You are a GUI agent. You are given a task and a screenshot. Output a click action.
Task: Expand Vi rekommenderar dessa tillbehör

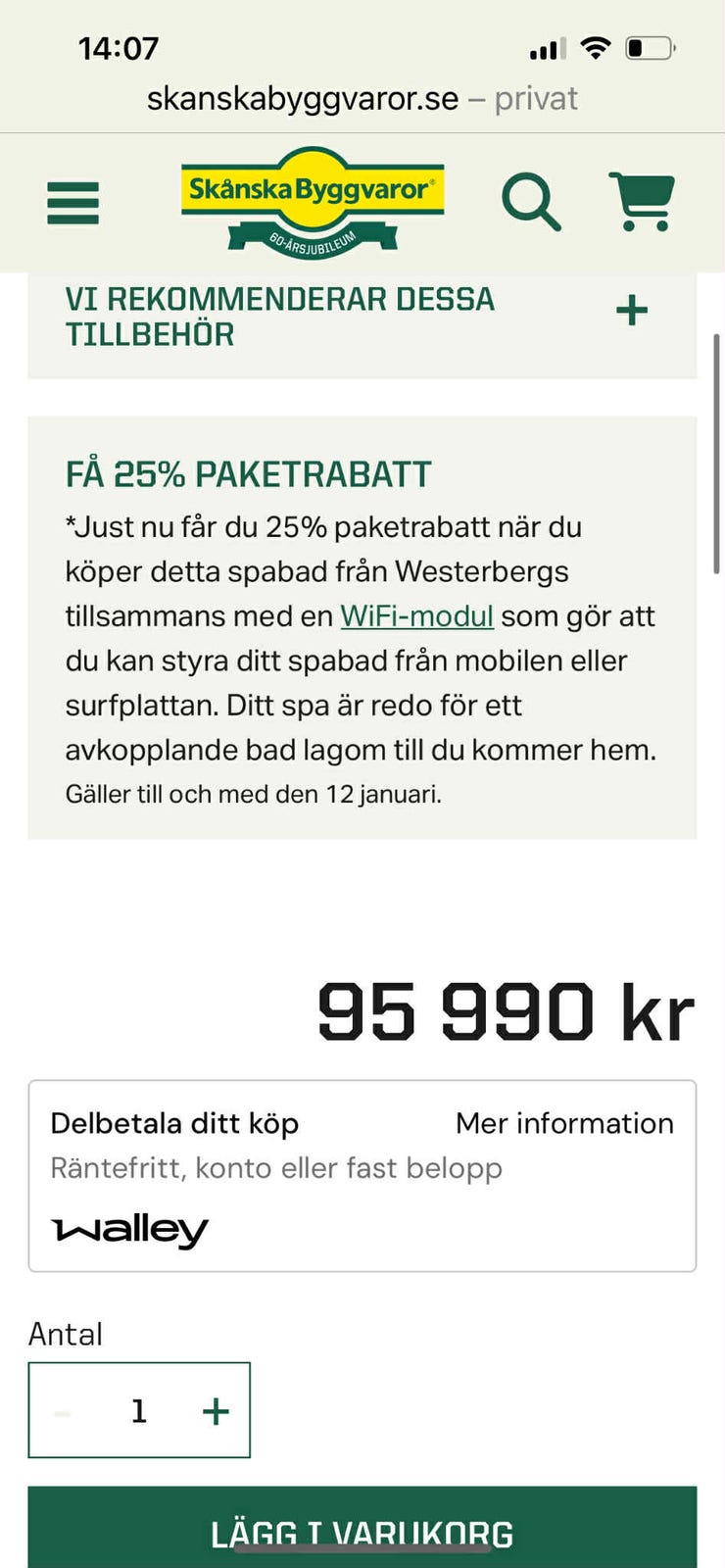coord(632,311)
